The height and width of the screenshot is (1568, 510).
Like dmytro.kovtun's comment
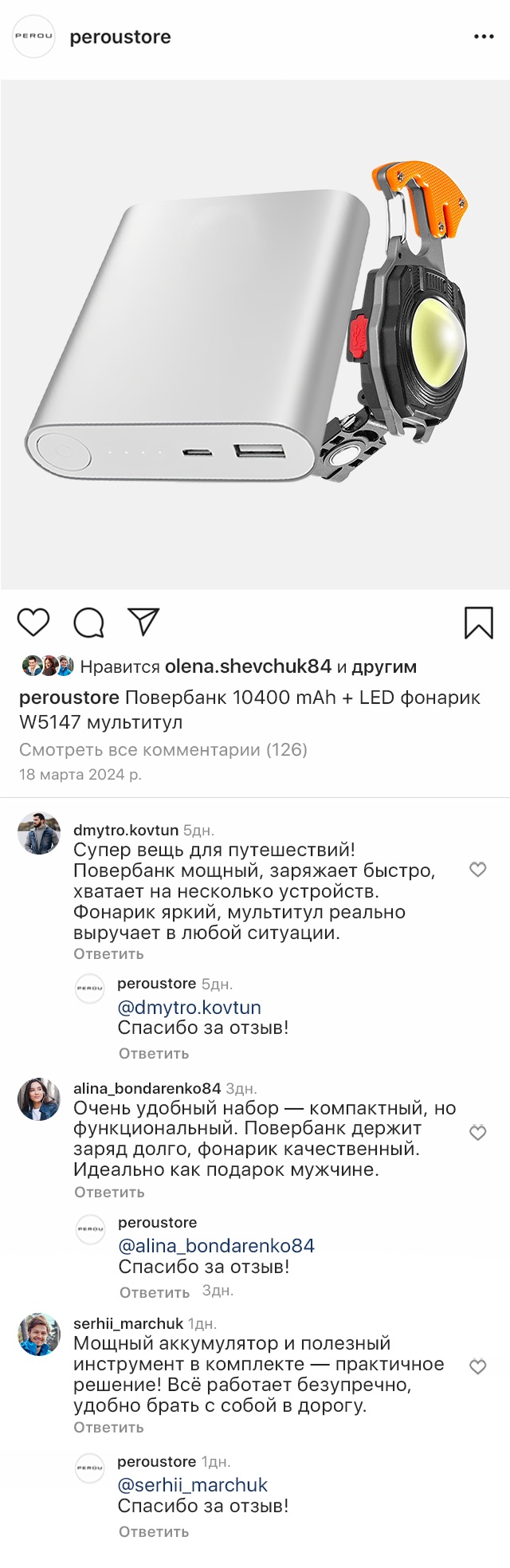pos(477,870)
